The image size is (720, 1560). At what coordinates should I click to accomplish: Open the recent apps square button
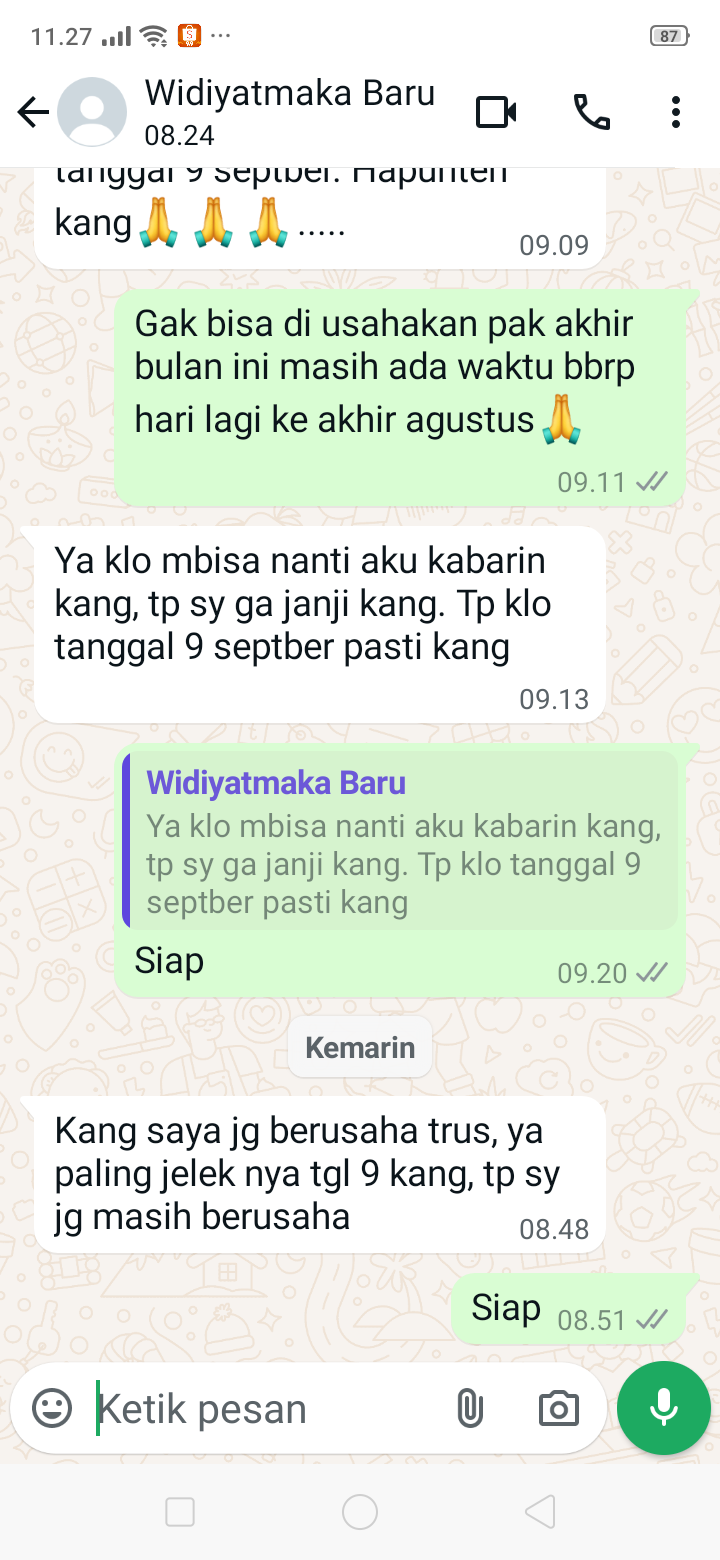point(180,1512)
